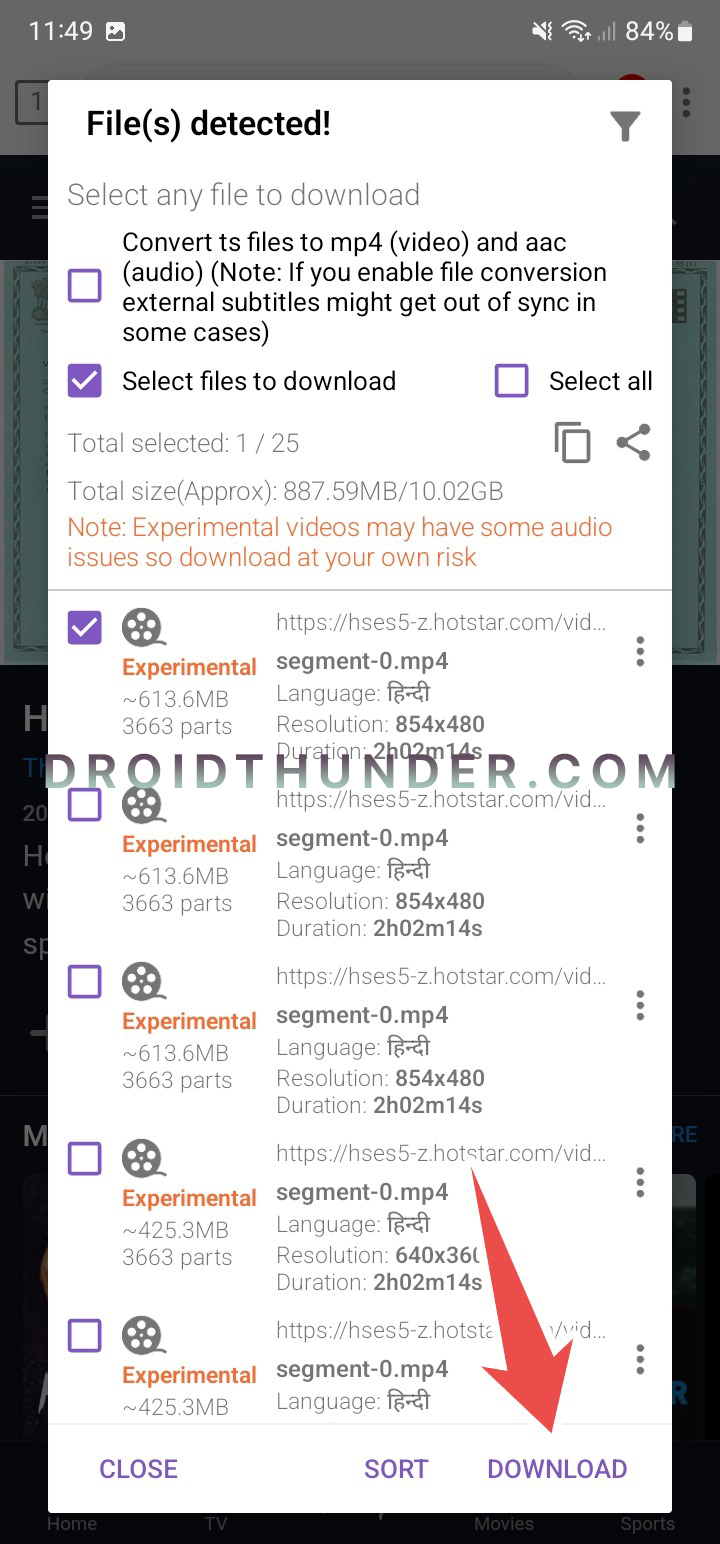Copy the selected links icon
Viewport: 720px width, 1544px height.
click(x=573, y=443)
